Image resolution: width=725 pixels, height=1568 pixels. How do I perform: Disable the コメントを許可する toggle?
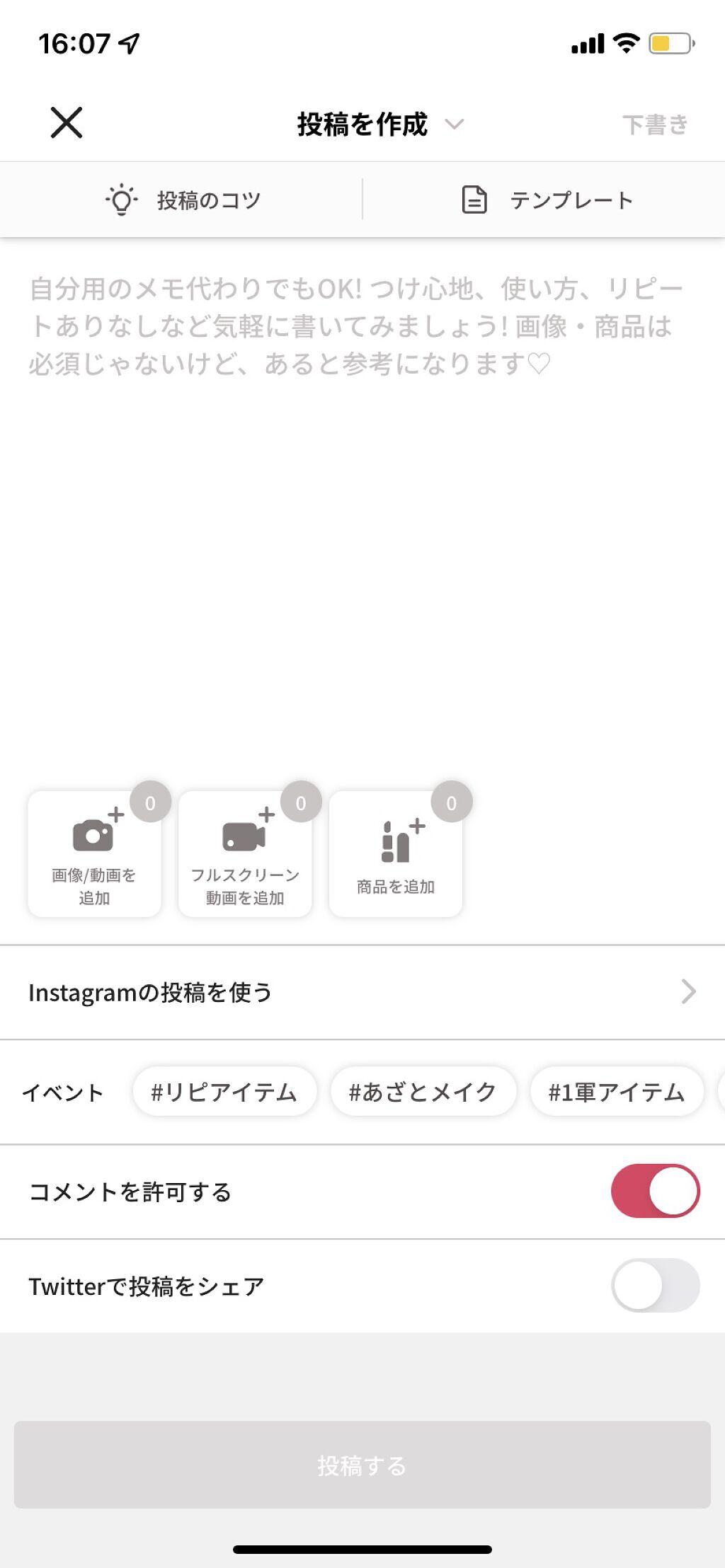[x=655, y=1191]
